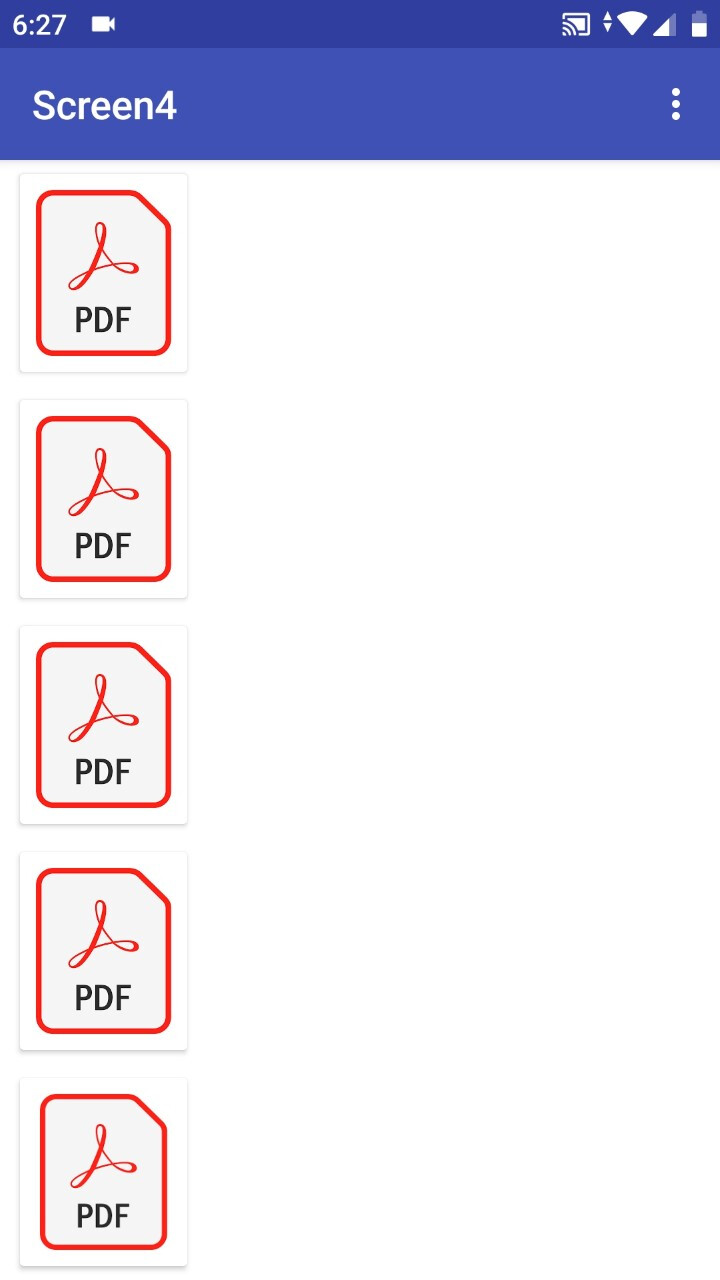Open the first PDF card in the list
This screenshot has height=1280, width=720.
pos(104,273)
